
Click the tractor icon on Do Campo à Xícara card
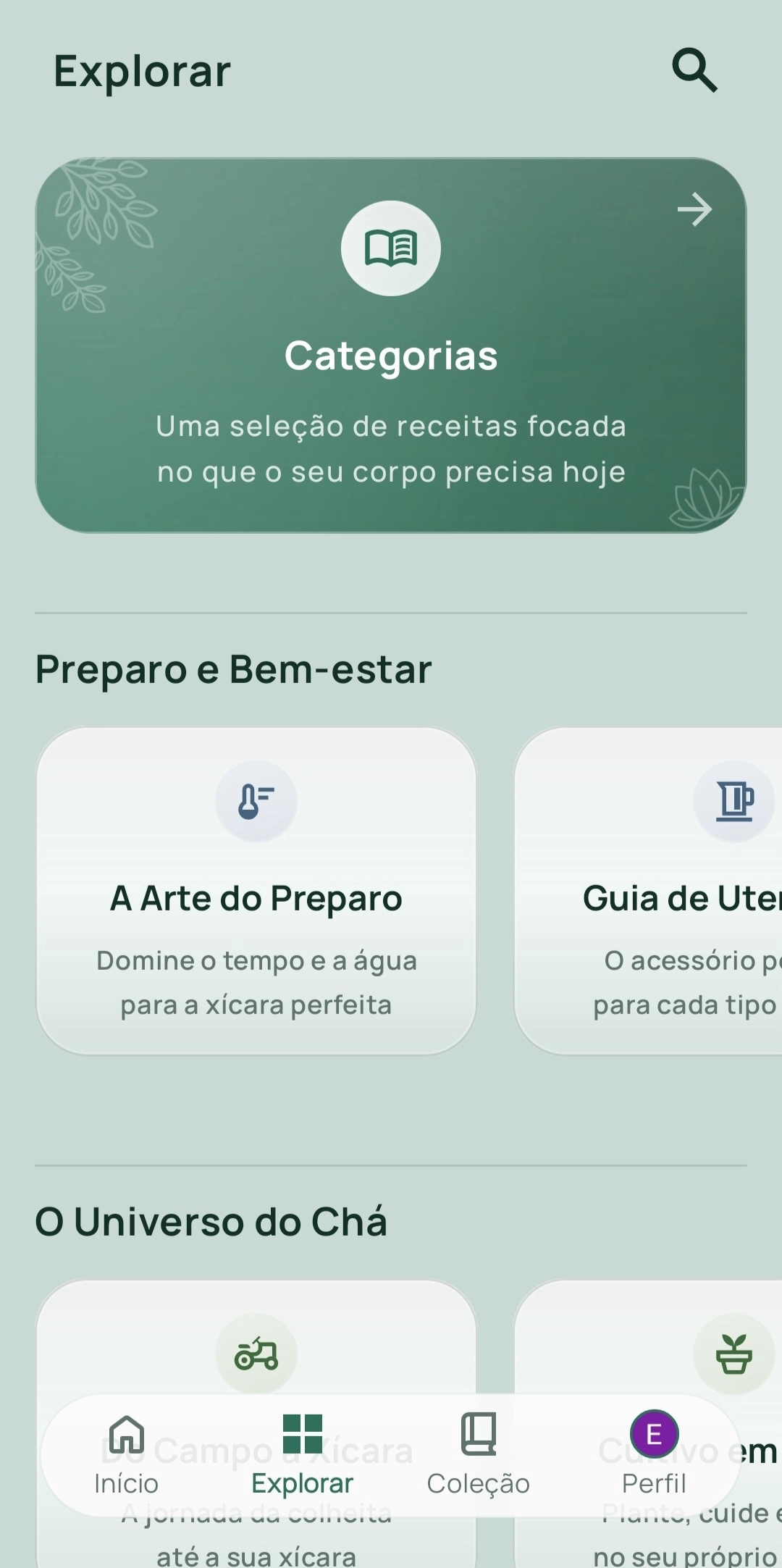255,1353
